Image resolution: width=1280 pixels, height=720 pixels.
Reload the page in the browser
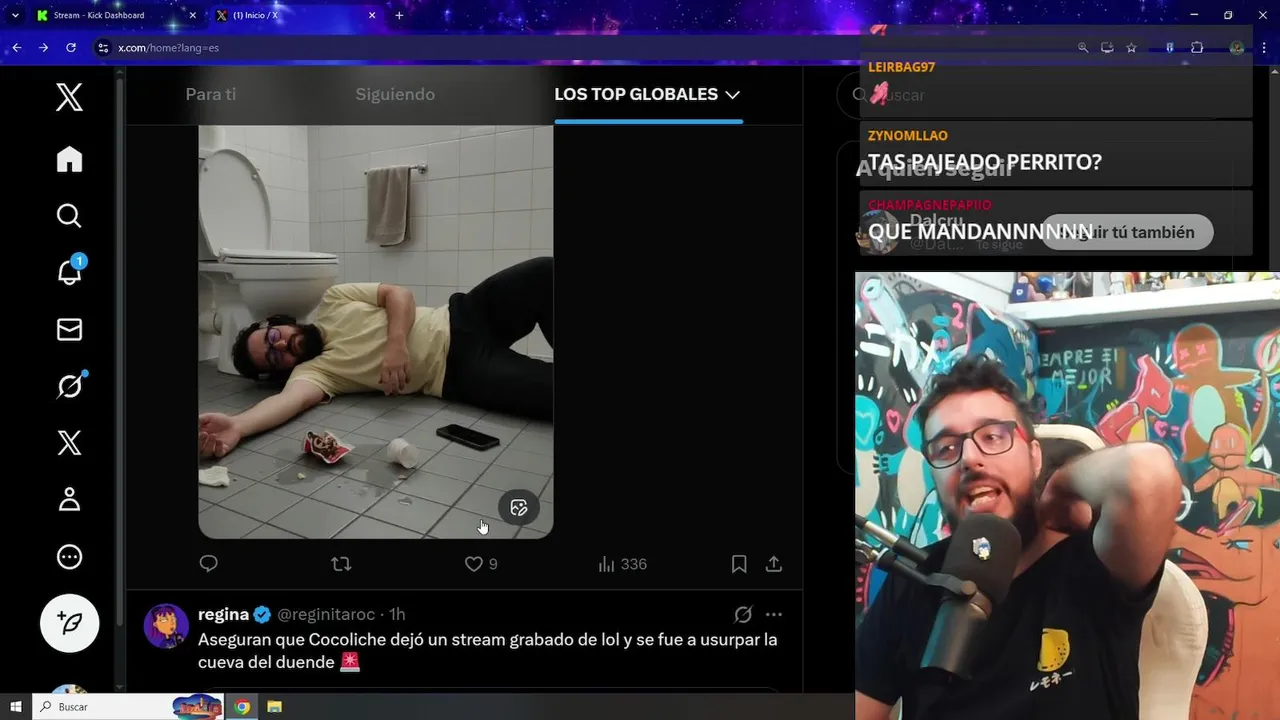point(71,47)
